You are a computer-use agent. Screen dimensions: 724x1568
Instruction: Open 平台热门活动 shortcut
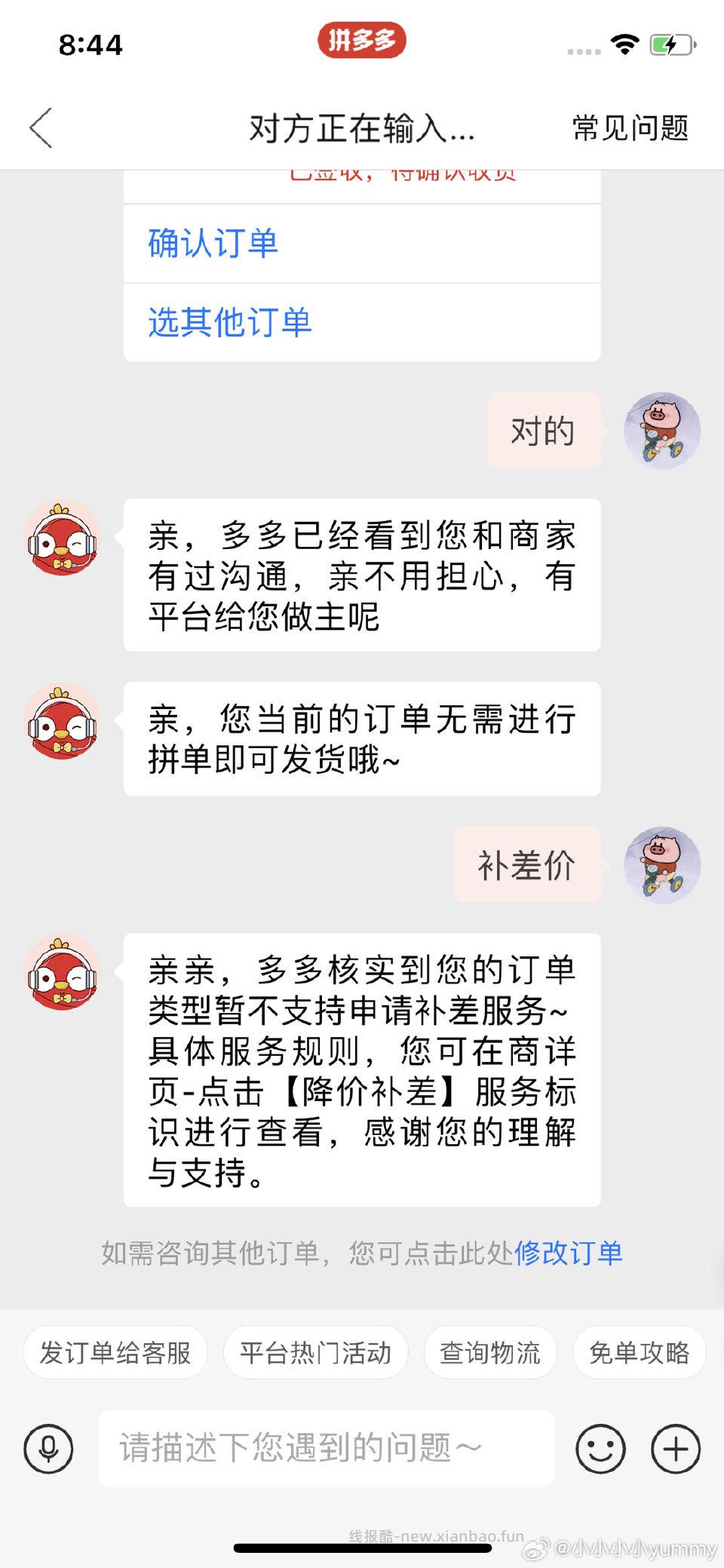click(315, 1353)
